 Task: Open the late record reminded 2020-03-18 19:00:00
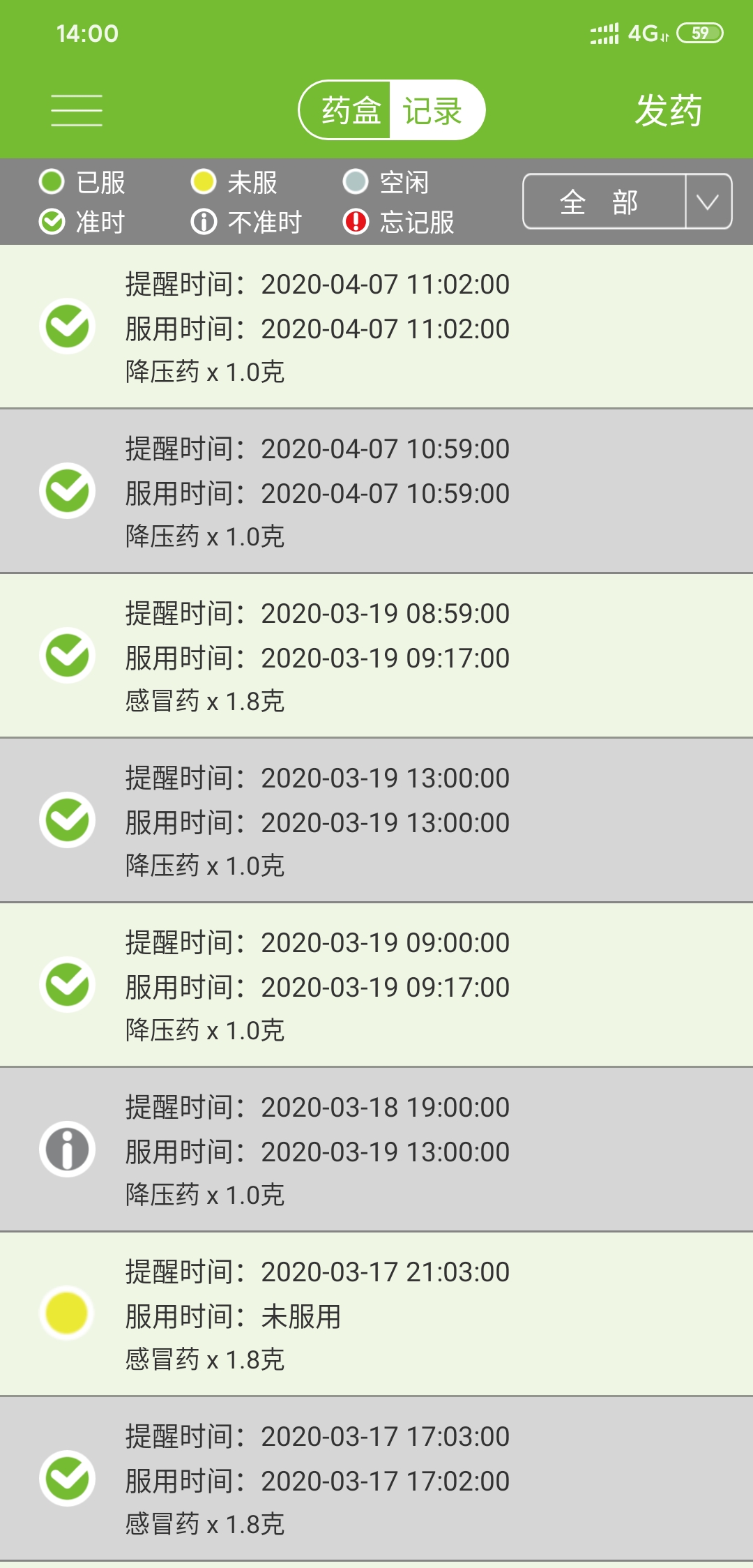[376, 1150]
